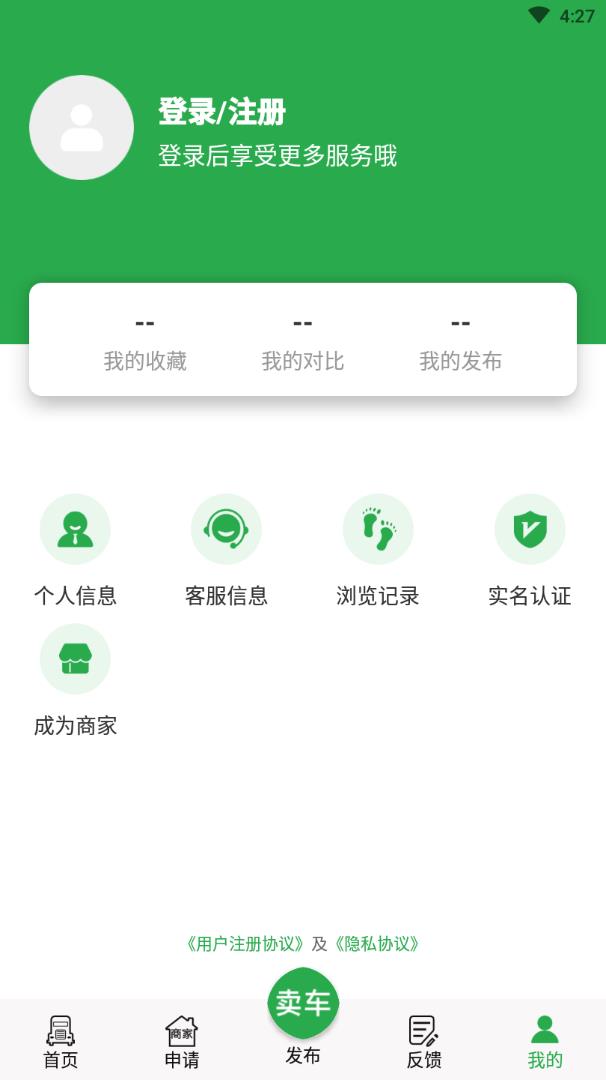
Task: View 浏览记录 browsing history
Action: point(378,550)
